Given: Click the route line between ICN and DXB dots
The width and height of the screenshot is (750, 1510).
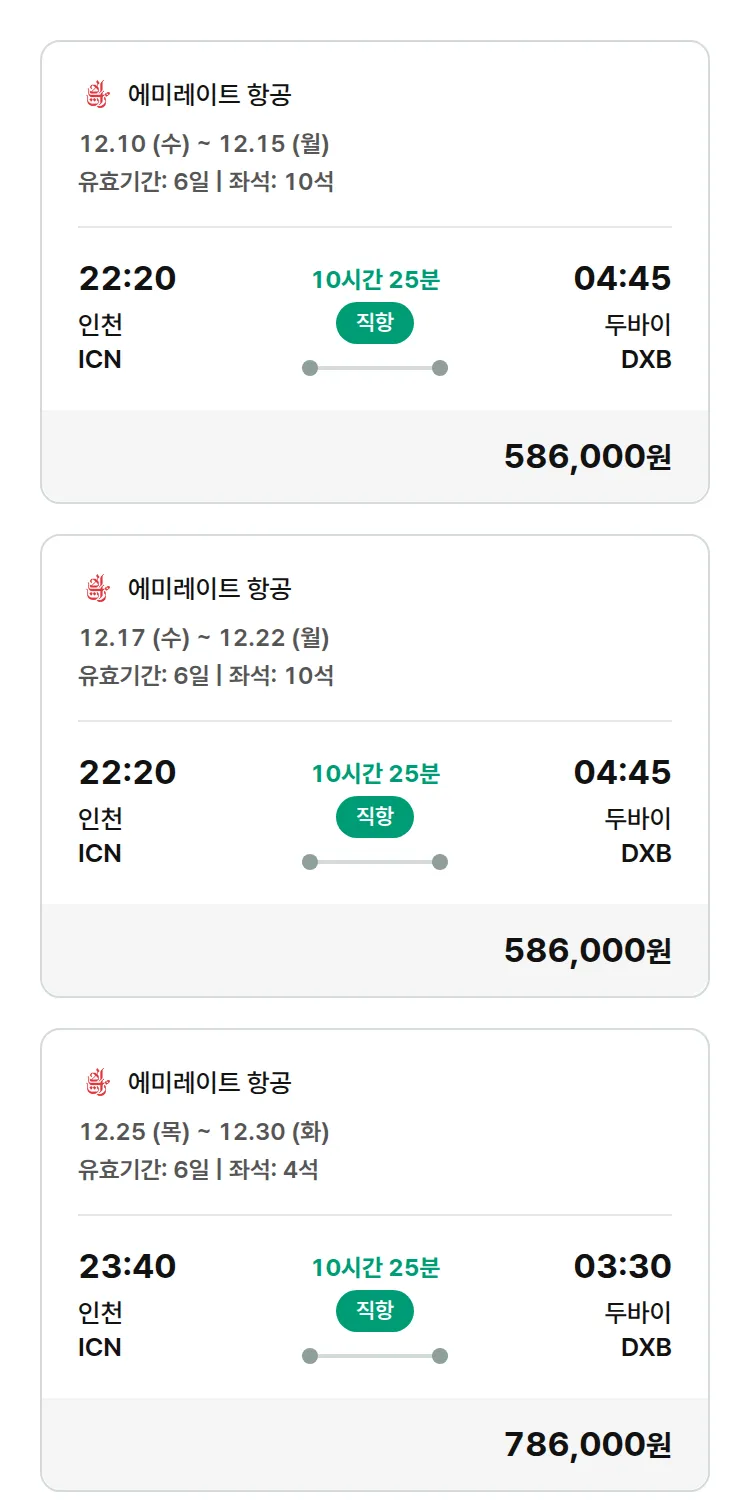Looking at the screenshot, I should pyautogui.click(x=374, y=368).
